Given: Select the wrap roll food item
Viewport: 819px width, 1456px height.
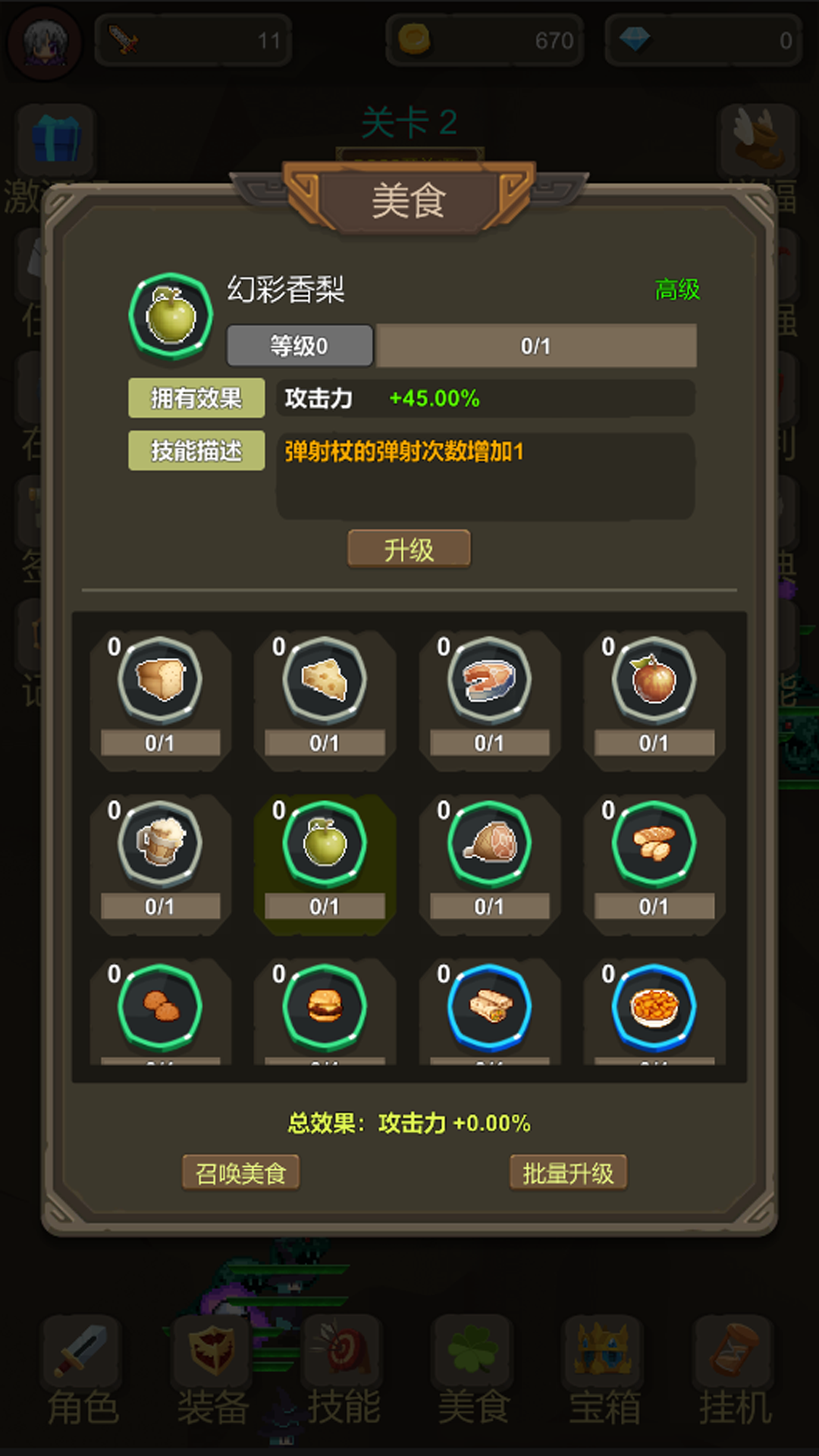Looking at the screenshot, I should pos(489,1007).
